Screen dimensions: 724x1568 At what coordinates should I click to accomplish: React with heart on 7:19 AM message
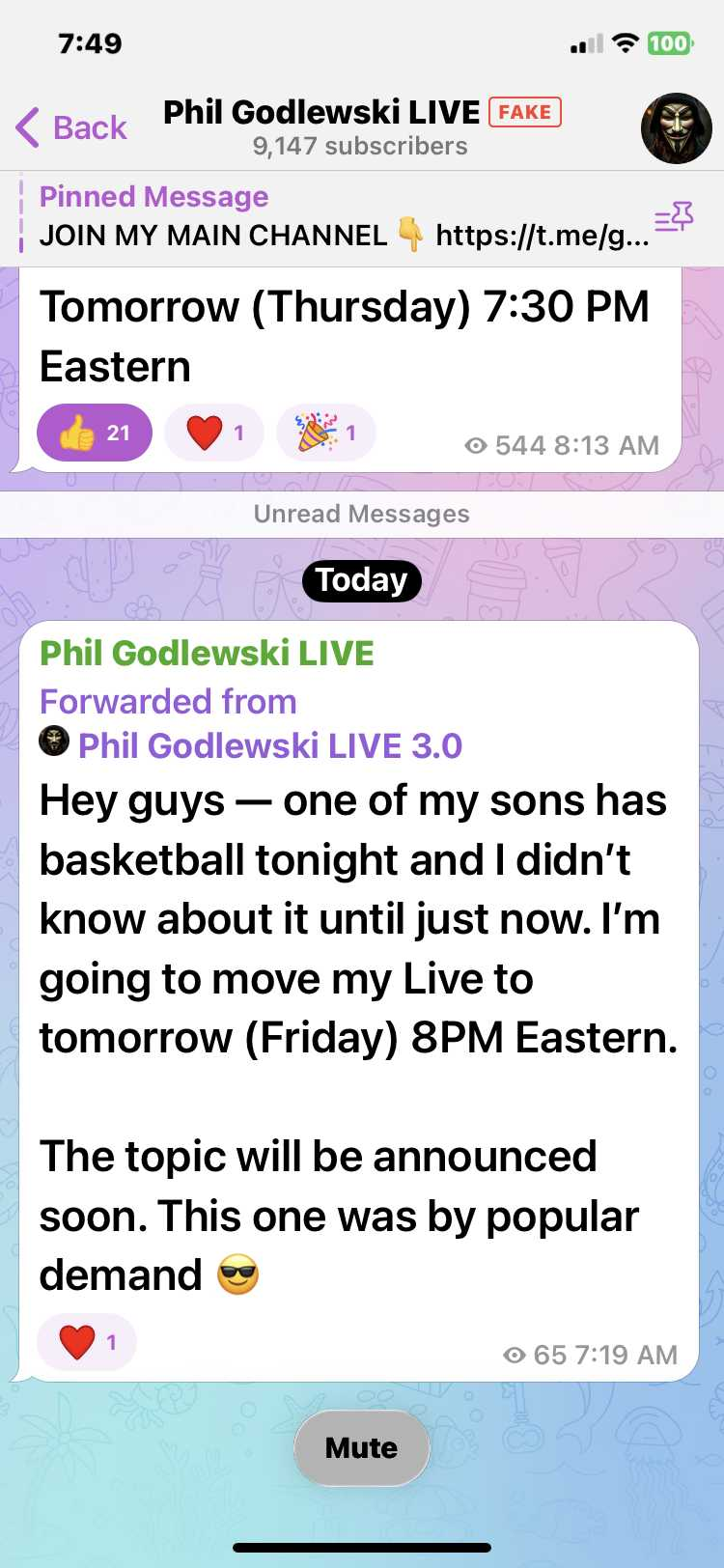click(x=87, y=1342)
